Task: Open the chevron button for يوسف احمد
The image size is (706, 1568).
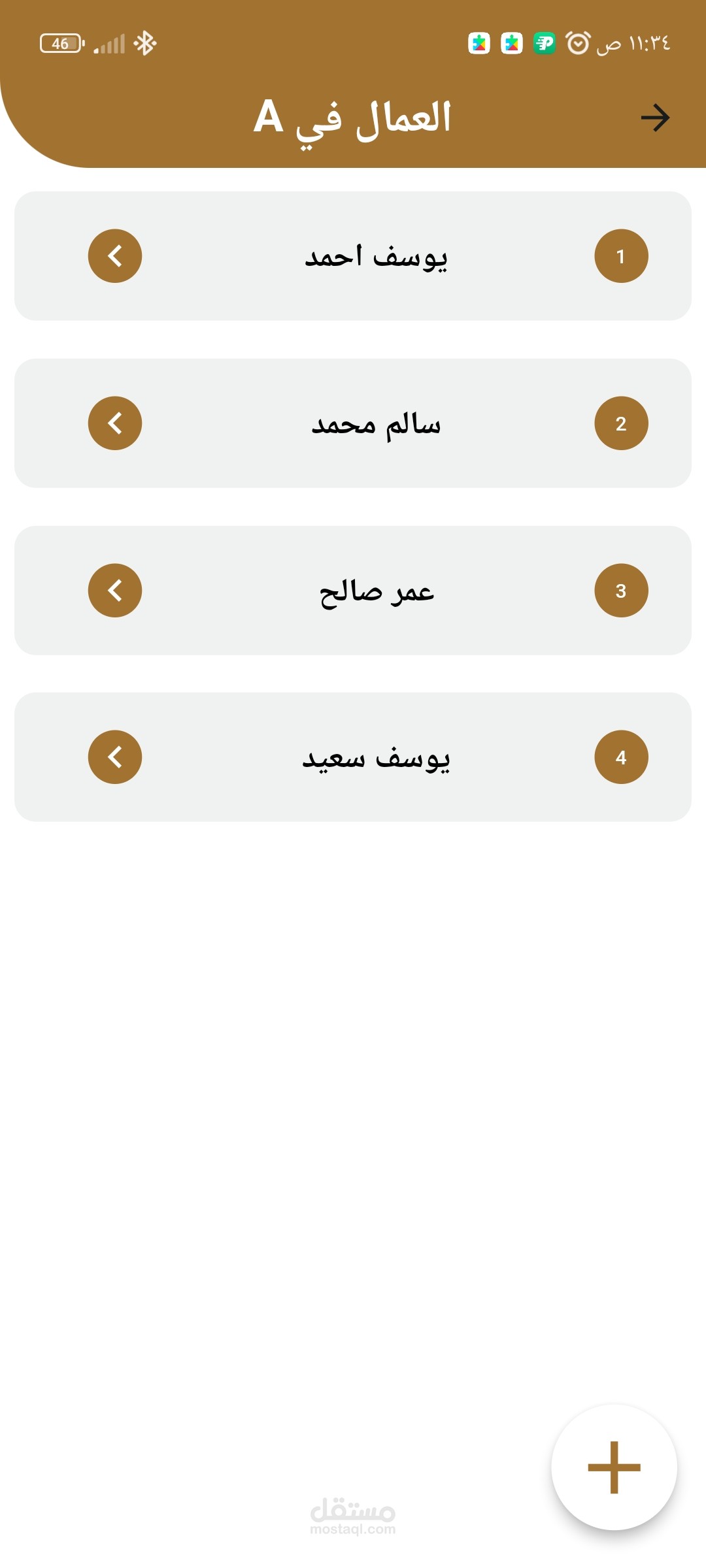Action: (x=115, y=256)
